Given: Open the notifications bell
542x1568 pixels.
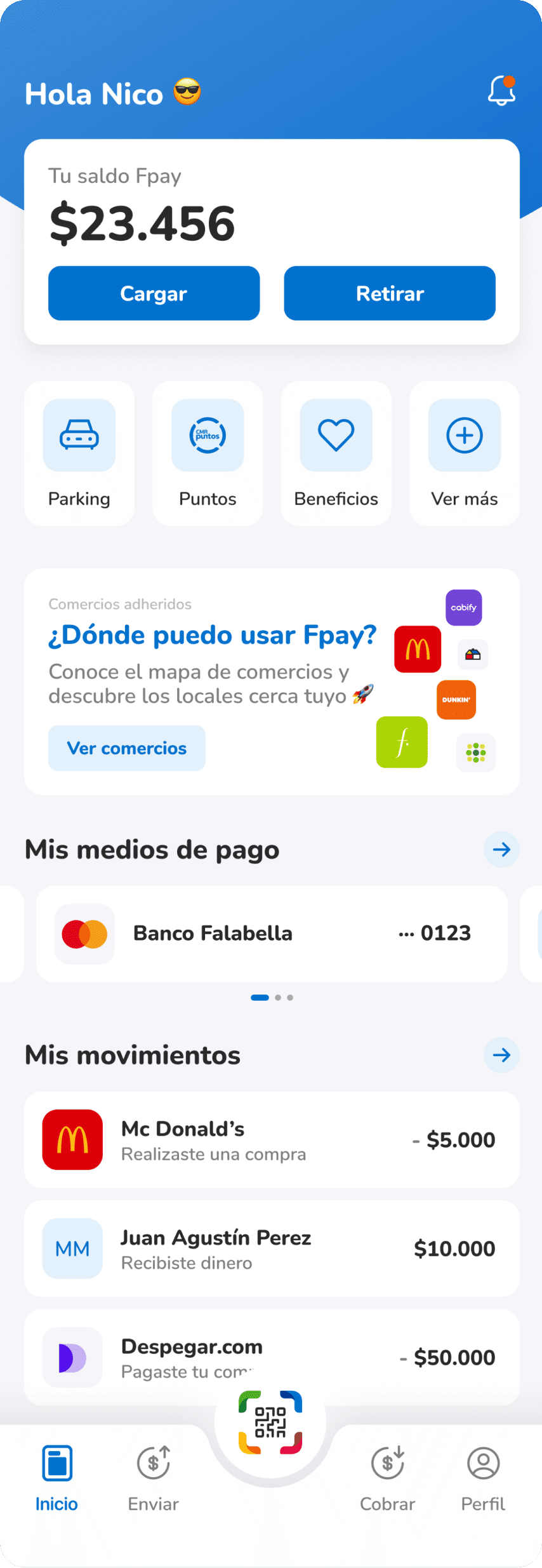Looking at the screenshot, I should pyautogui.click(x=501, y=91).
